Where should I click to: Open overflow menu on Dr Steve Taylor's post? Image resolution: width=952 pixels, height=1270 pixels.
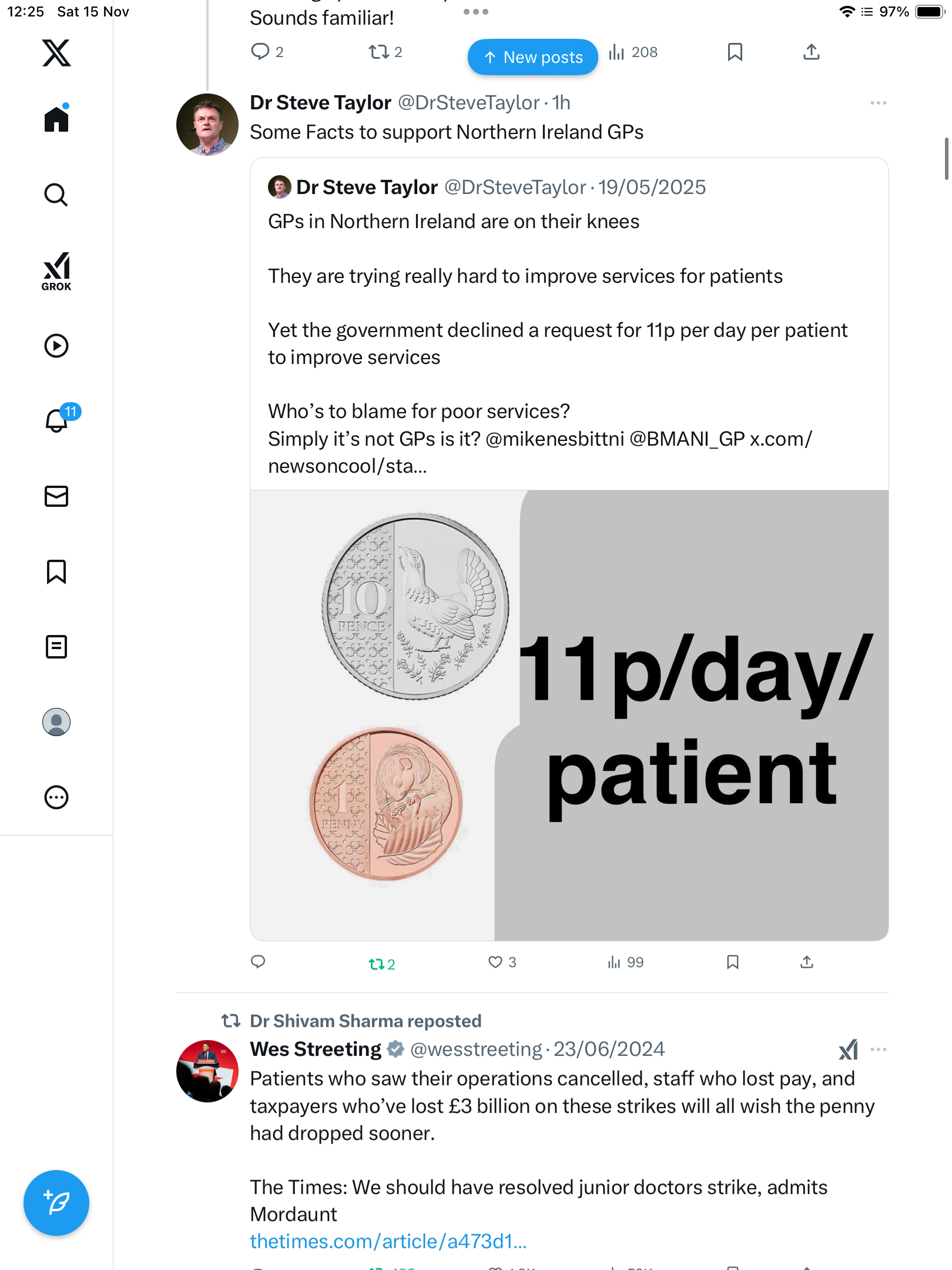878,103
